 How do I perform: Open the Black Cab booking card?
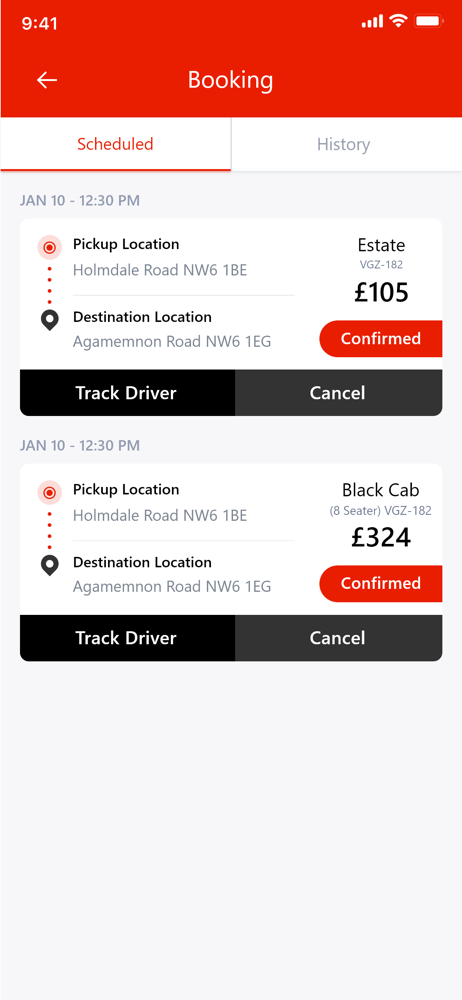coord(231,539)
